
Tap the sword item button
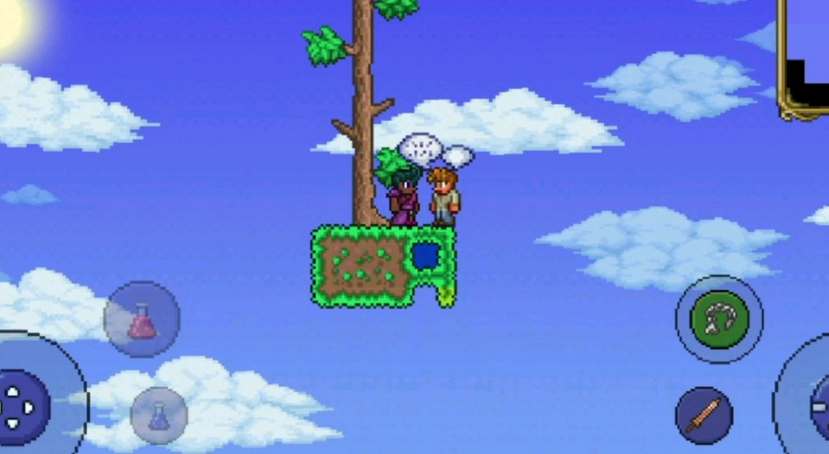pyautogui.click(x=704, y=414)
